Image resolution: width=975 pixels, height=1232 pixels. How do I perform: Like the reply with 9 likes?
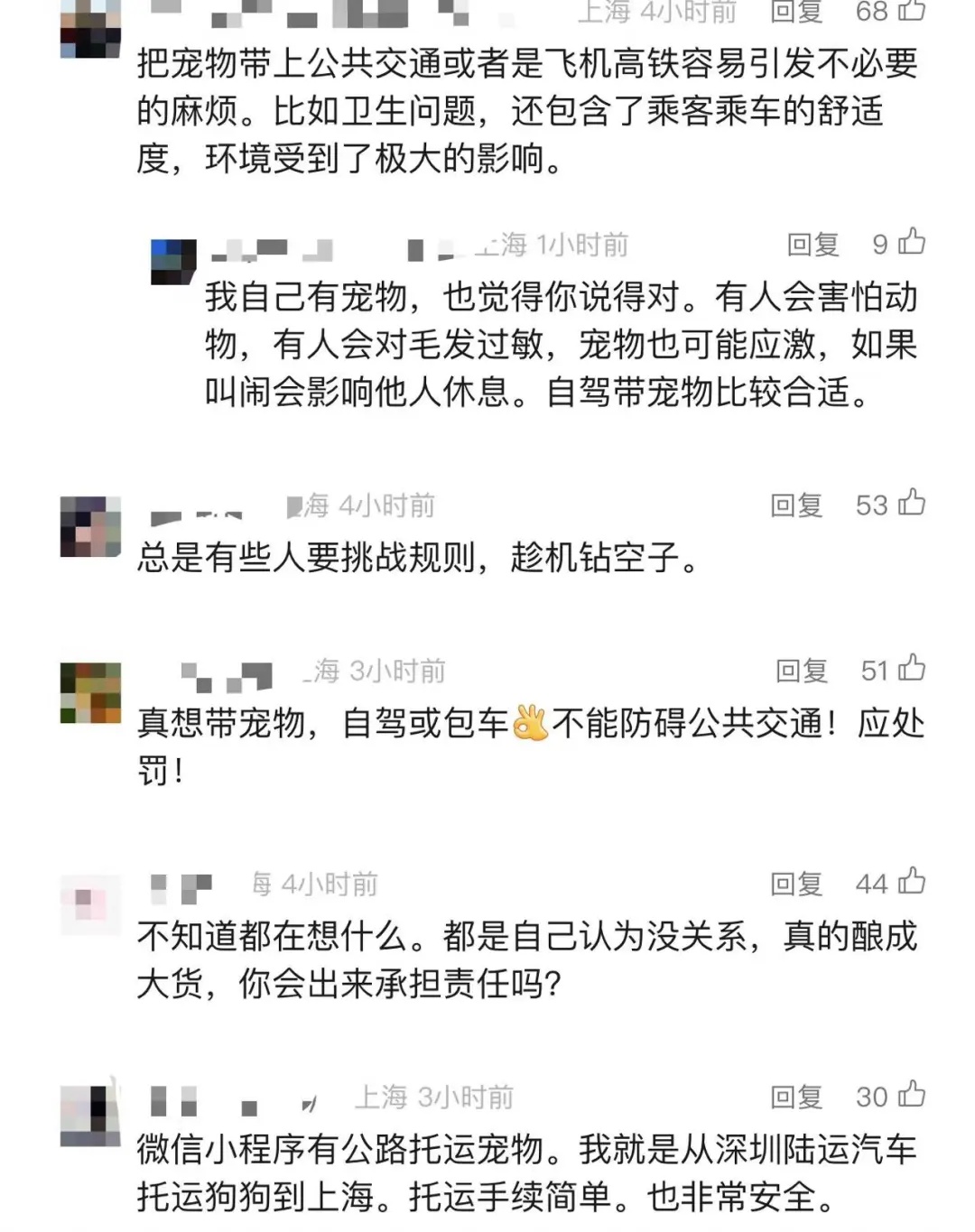pyautogui.click(x=912, y=242)
